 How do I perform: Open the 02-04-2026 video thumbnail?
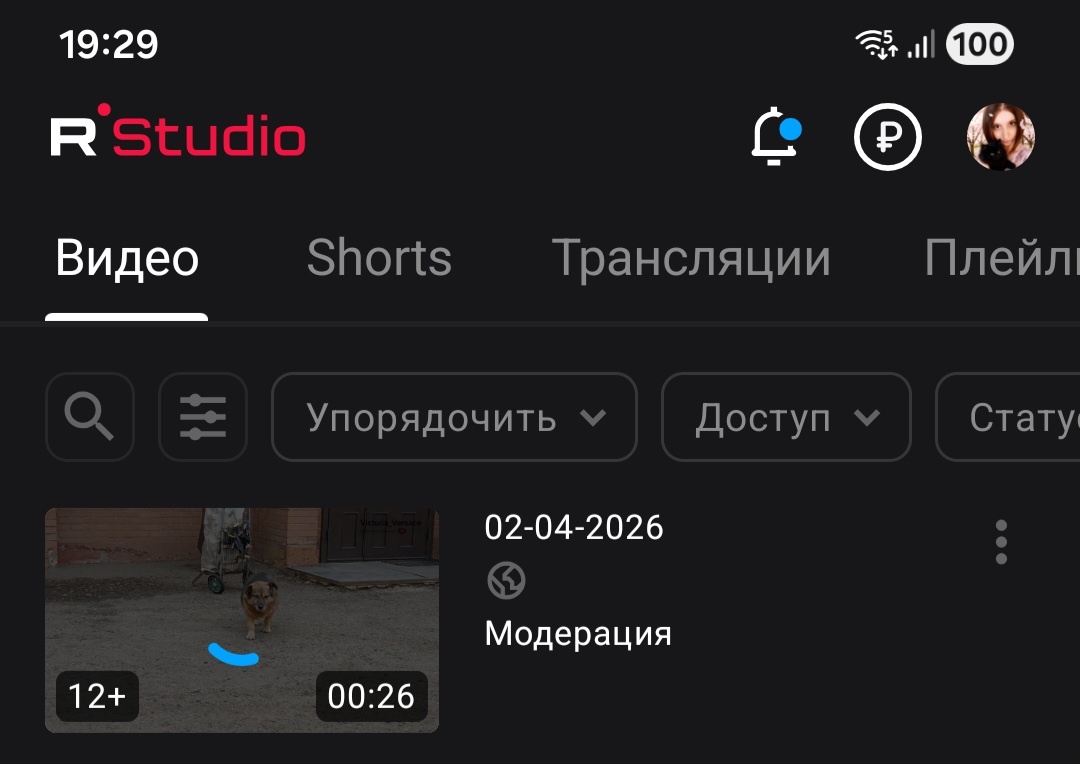(242, 620)
